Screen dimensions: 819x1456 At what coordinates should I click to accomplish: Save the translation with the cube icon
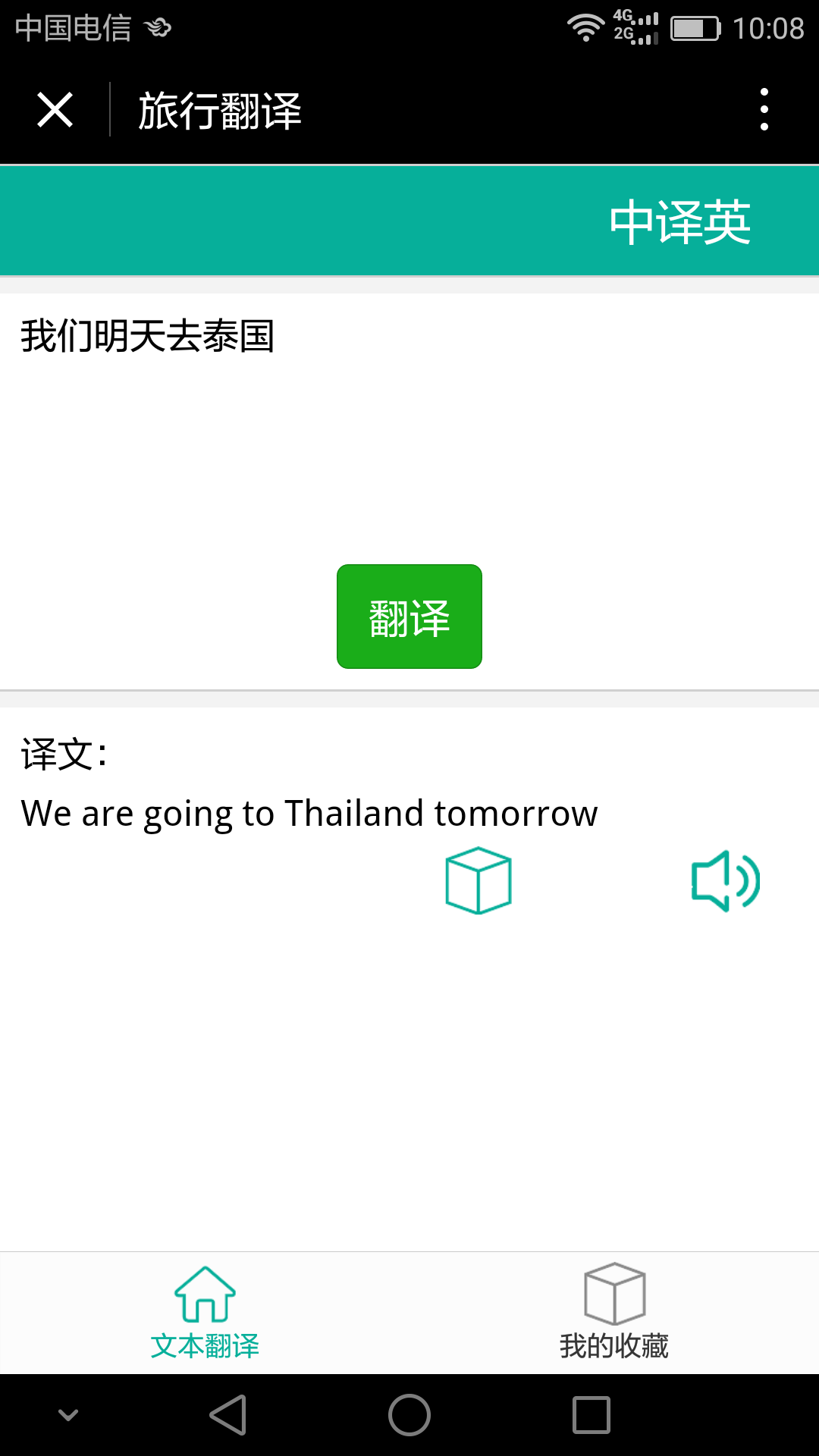[x=479, y=880]
